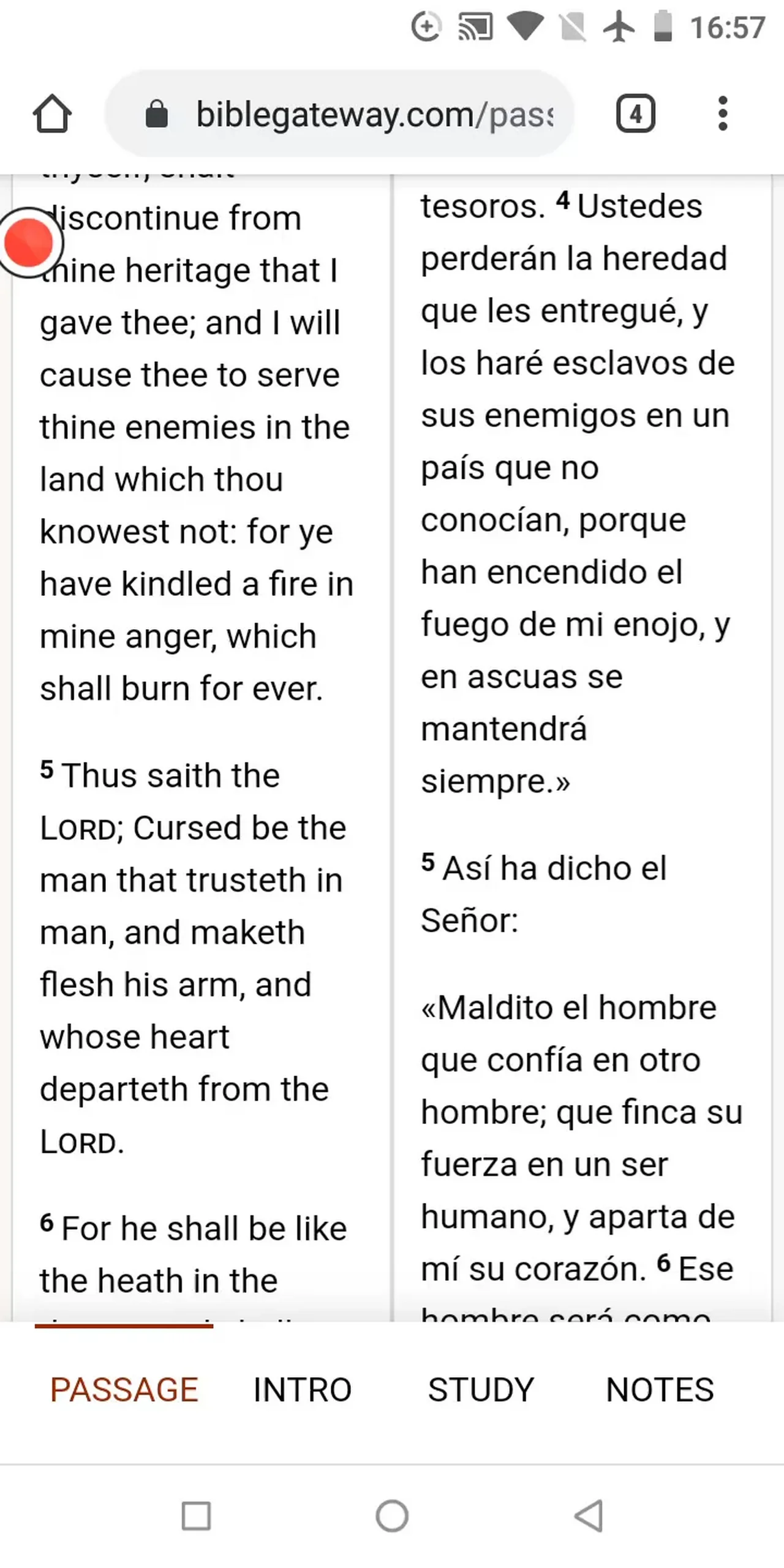Viewport: 784px width, 1568px height.
Task: Tap the red floating record button
Action: (29, 243)
